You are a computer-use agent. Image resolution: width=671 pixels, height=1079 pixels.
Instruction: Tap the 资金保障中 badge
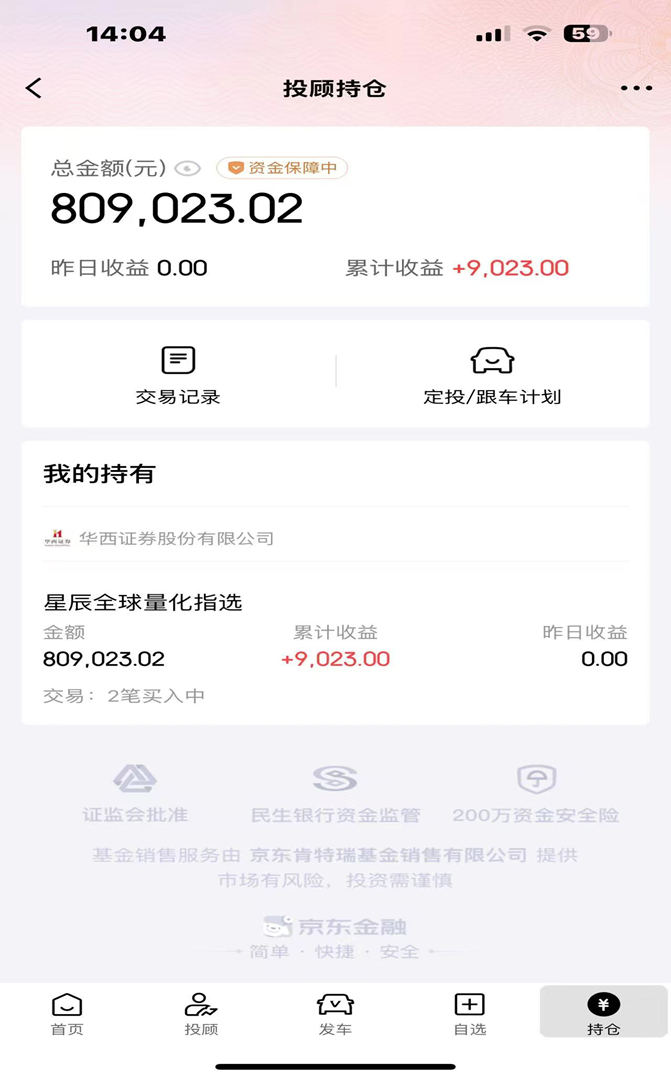[282, 168]
